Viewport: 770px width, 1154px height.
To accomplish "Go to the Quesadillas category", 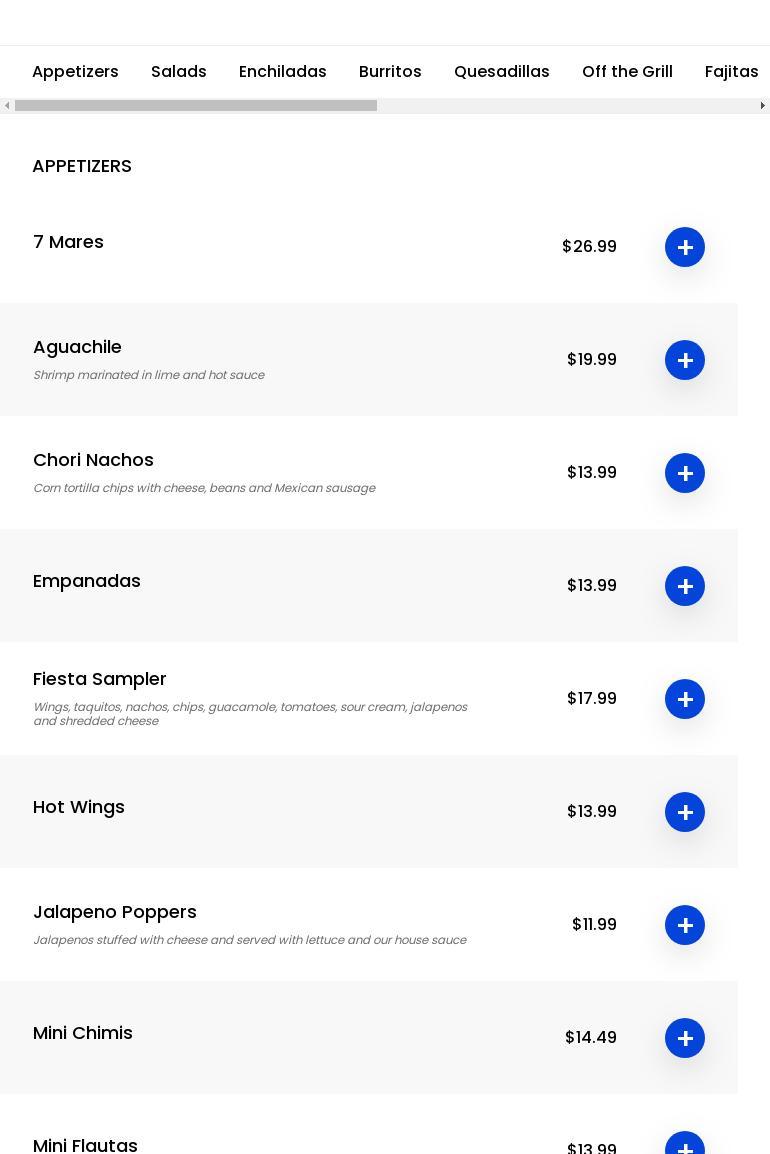I will 501,72.
